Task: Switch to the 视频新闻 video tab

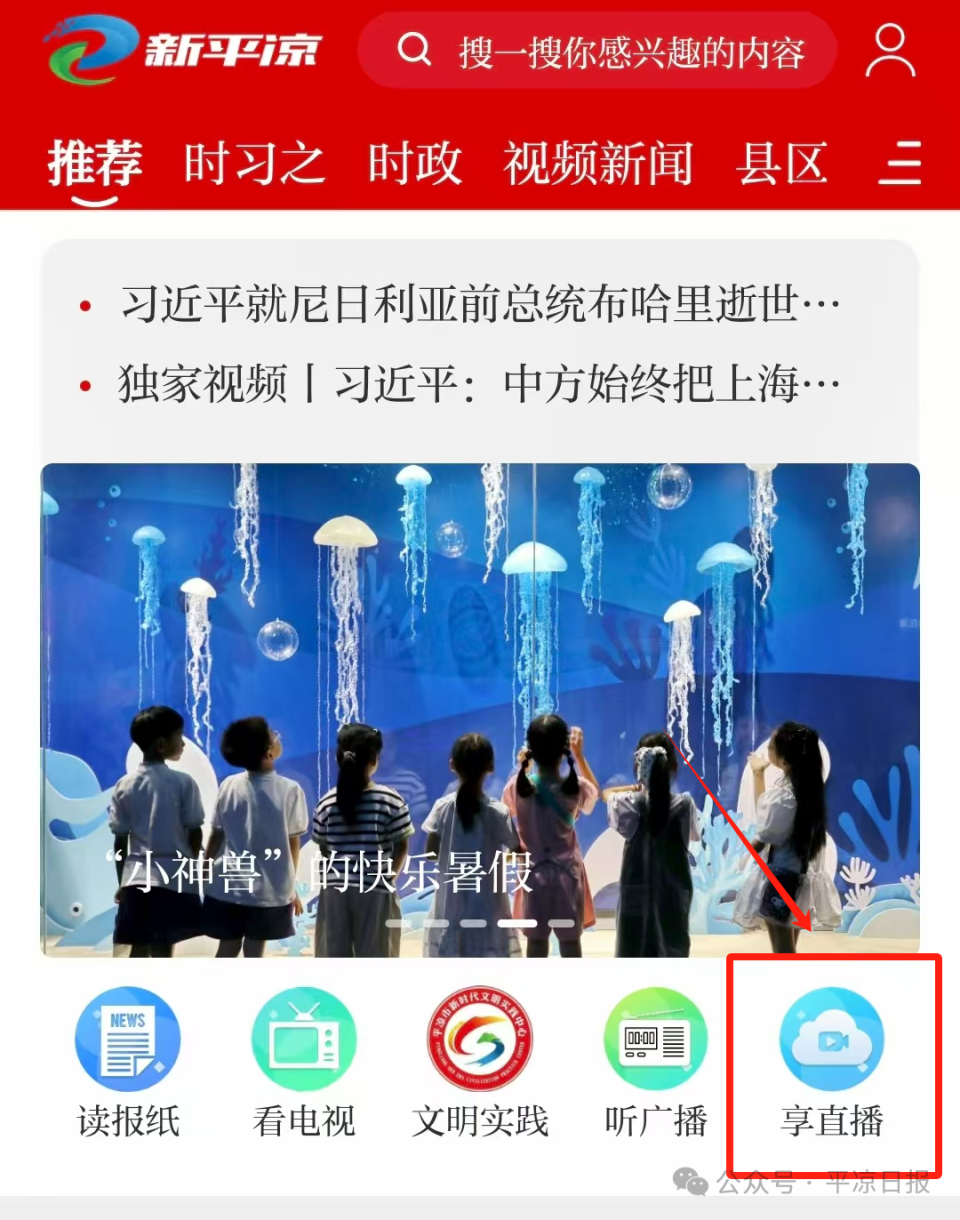Action: tap(598, 163)
